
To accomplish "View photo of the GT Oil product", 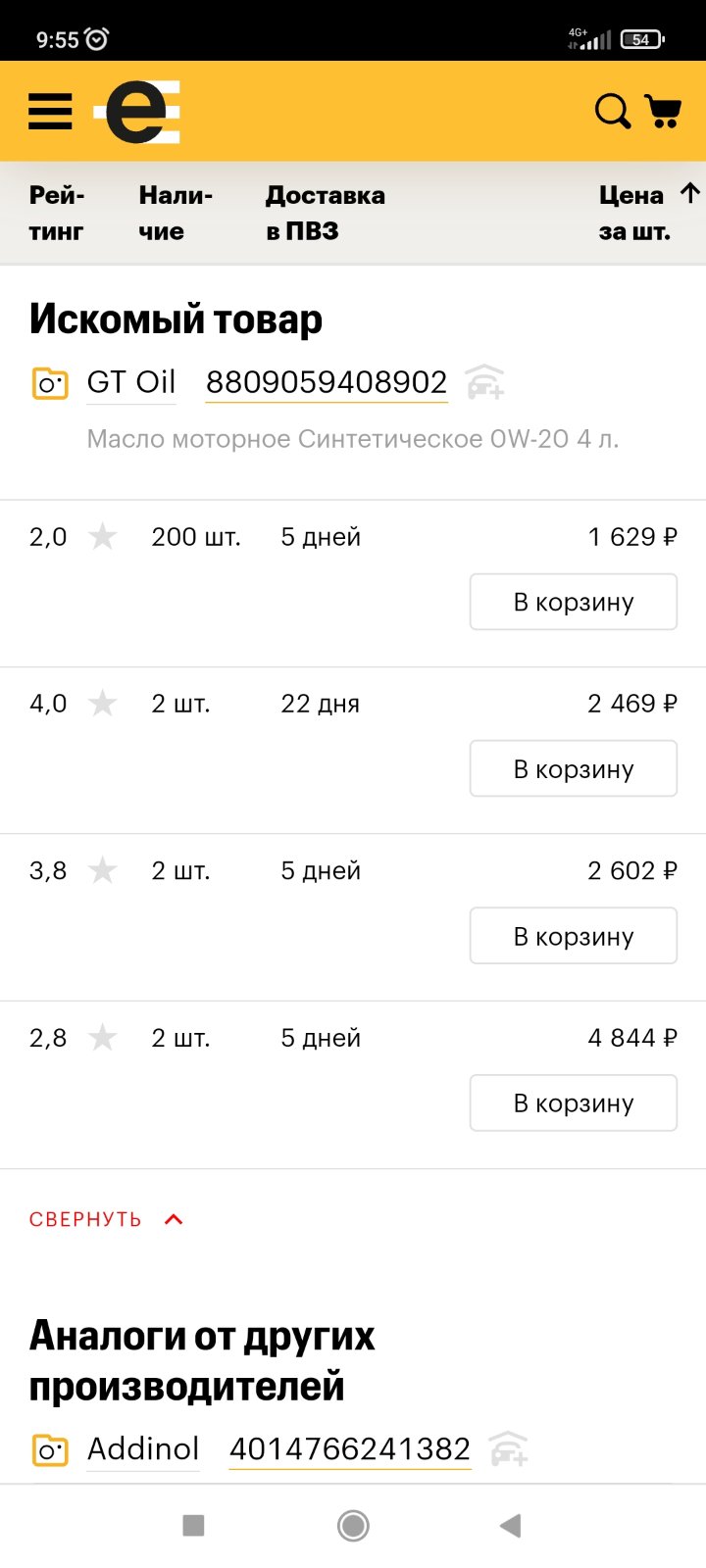I will [50, 383].
